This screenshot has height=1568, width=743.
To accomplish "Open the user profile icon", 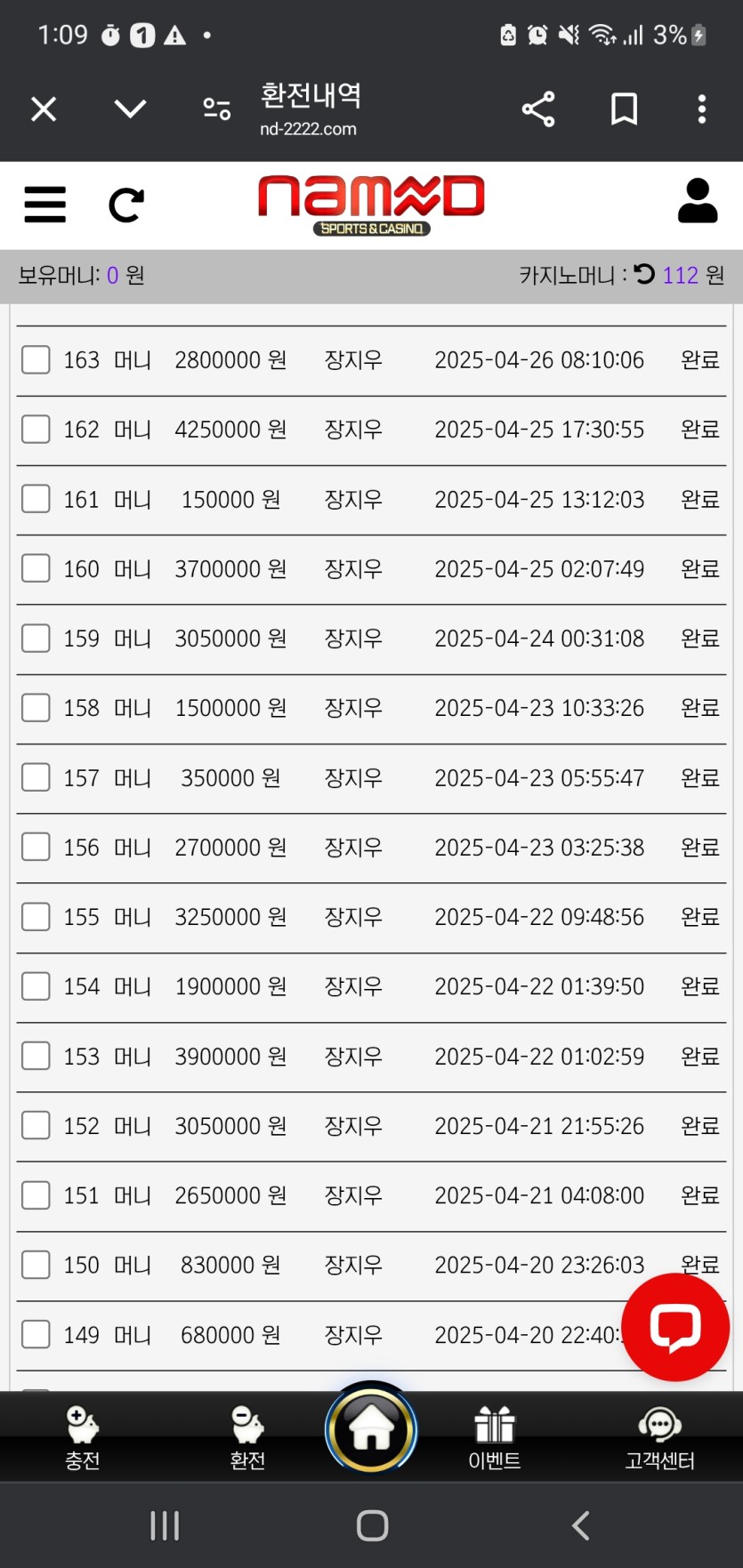I will coord(698,201).
